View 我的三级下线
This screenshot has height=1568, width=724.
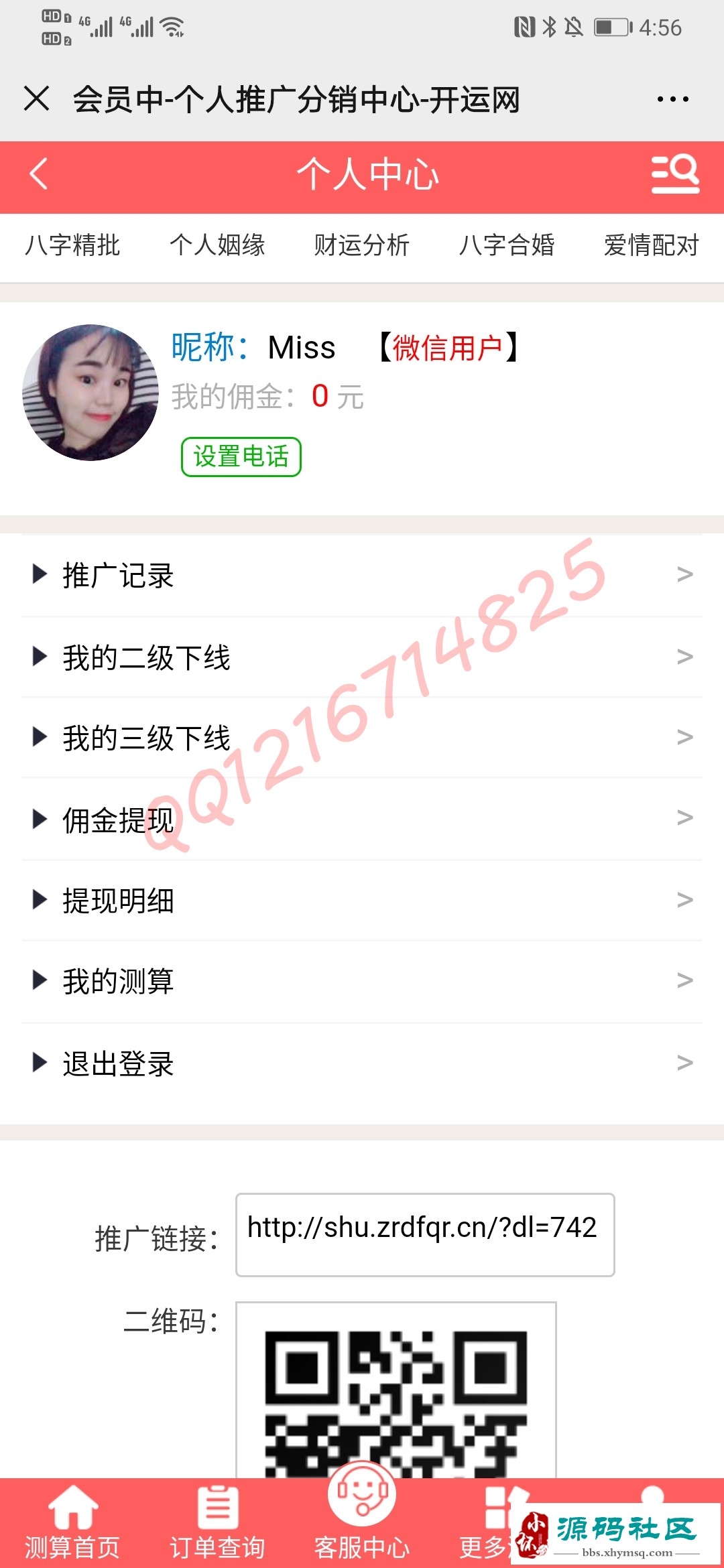(x=362, y=738)
